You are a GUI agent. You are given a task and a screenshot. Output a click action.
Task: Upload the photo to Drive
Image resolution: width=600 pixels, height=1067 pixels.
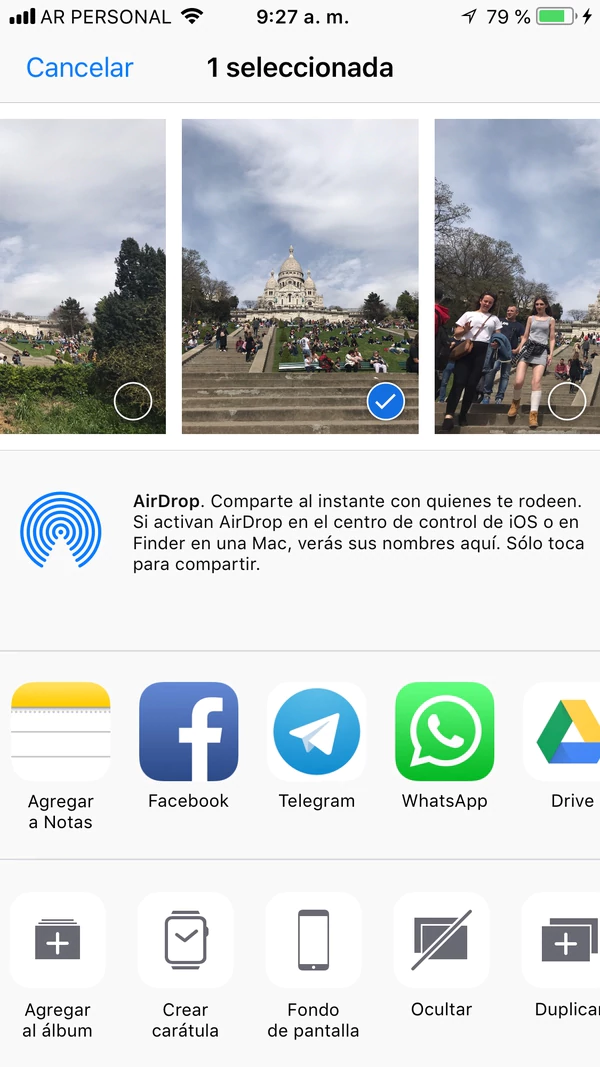[x=565, y=732]
